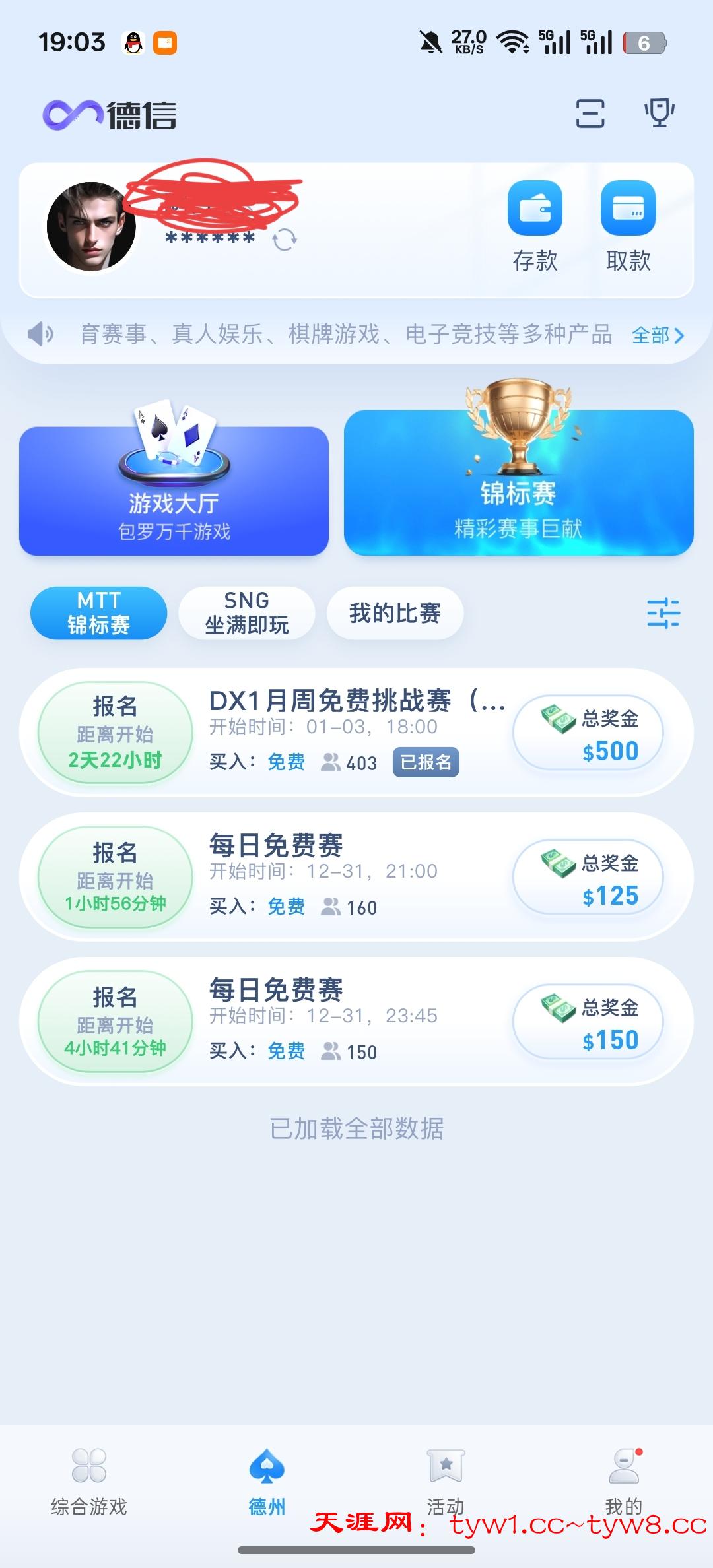Viewport: 713px width, 1568px height.
Task: Open 取款 withdrawal
Action: coord(628,225)
